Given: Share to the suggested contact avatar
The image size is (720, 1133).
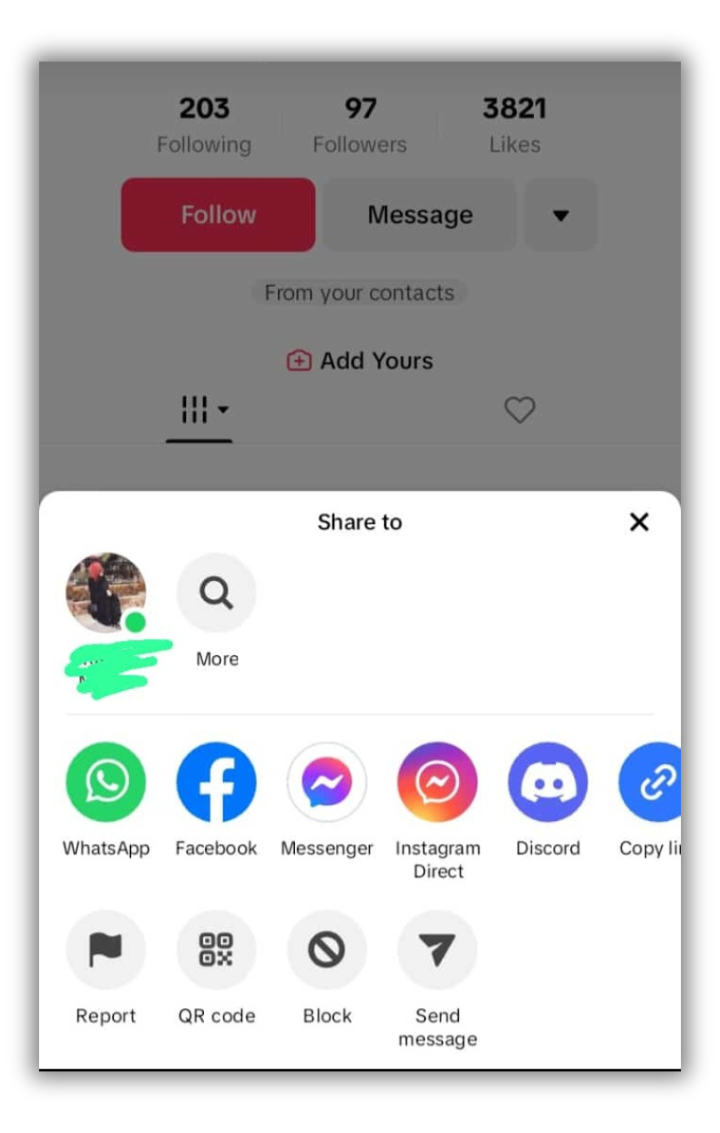Looking at the screenshot, I should (x=106, y=594).
